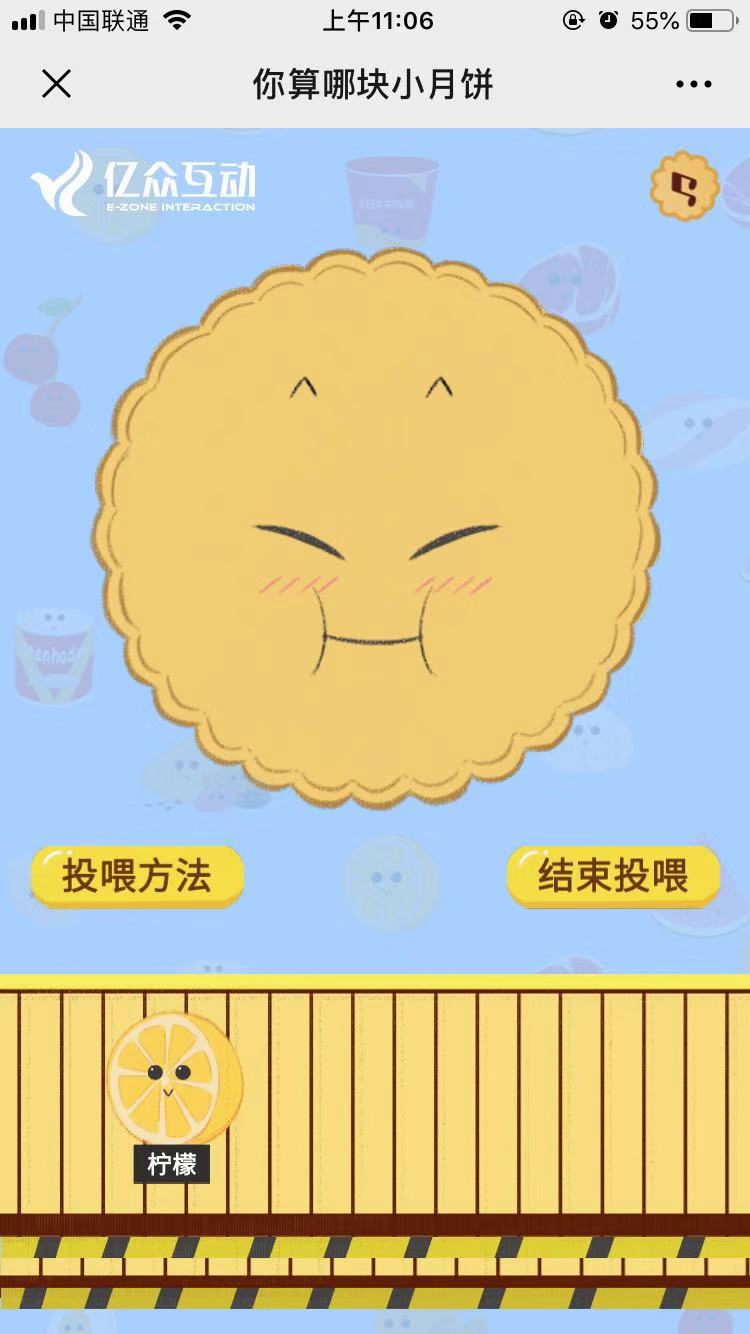
Task: Open the three-dot overflow menu
Action: (x=694, y=85)
